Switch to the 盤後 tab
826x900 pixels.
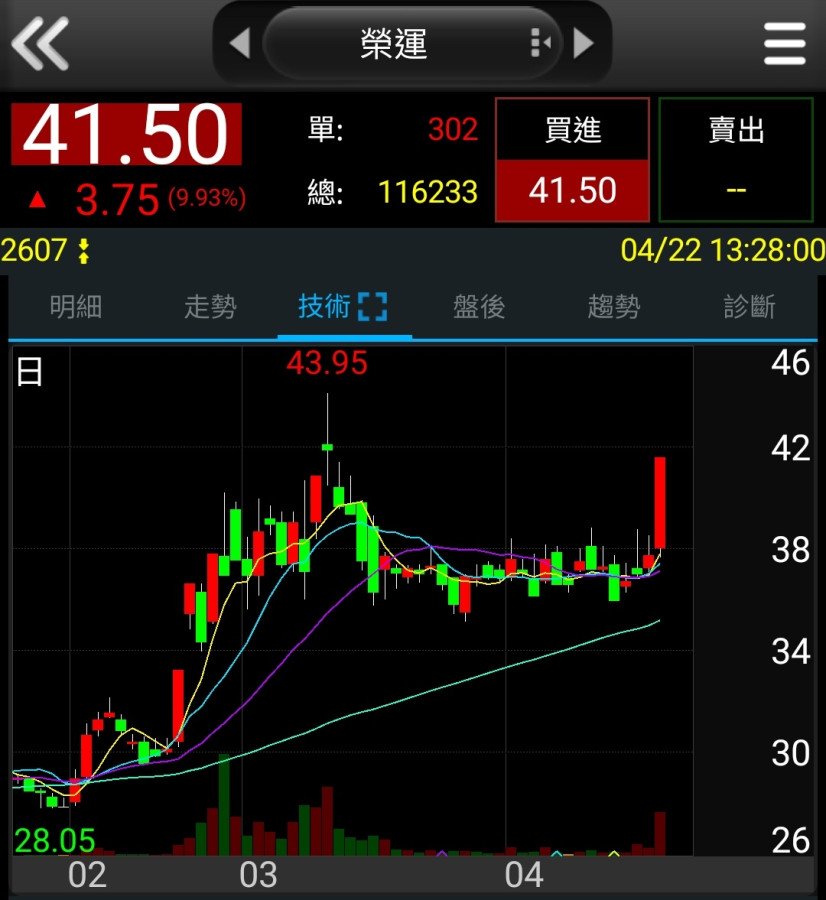(x=479, y=307)
